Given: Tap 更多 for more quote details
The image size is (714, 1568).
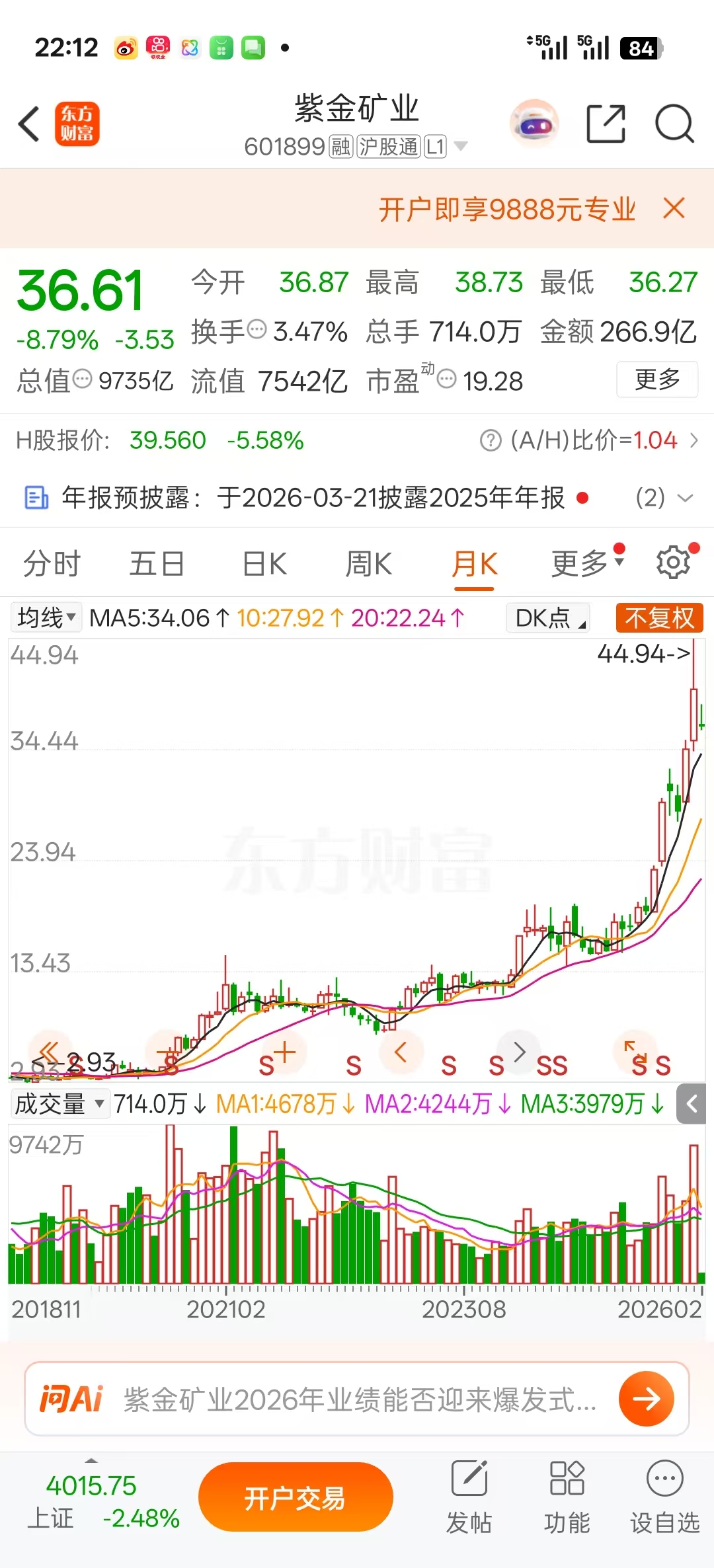Looking at the screenshot, I should coord(656,379).
